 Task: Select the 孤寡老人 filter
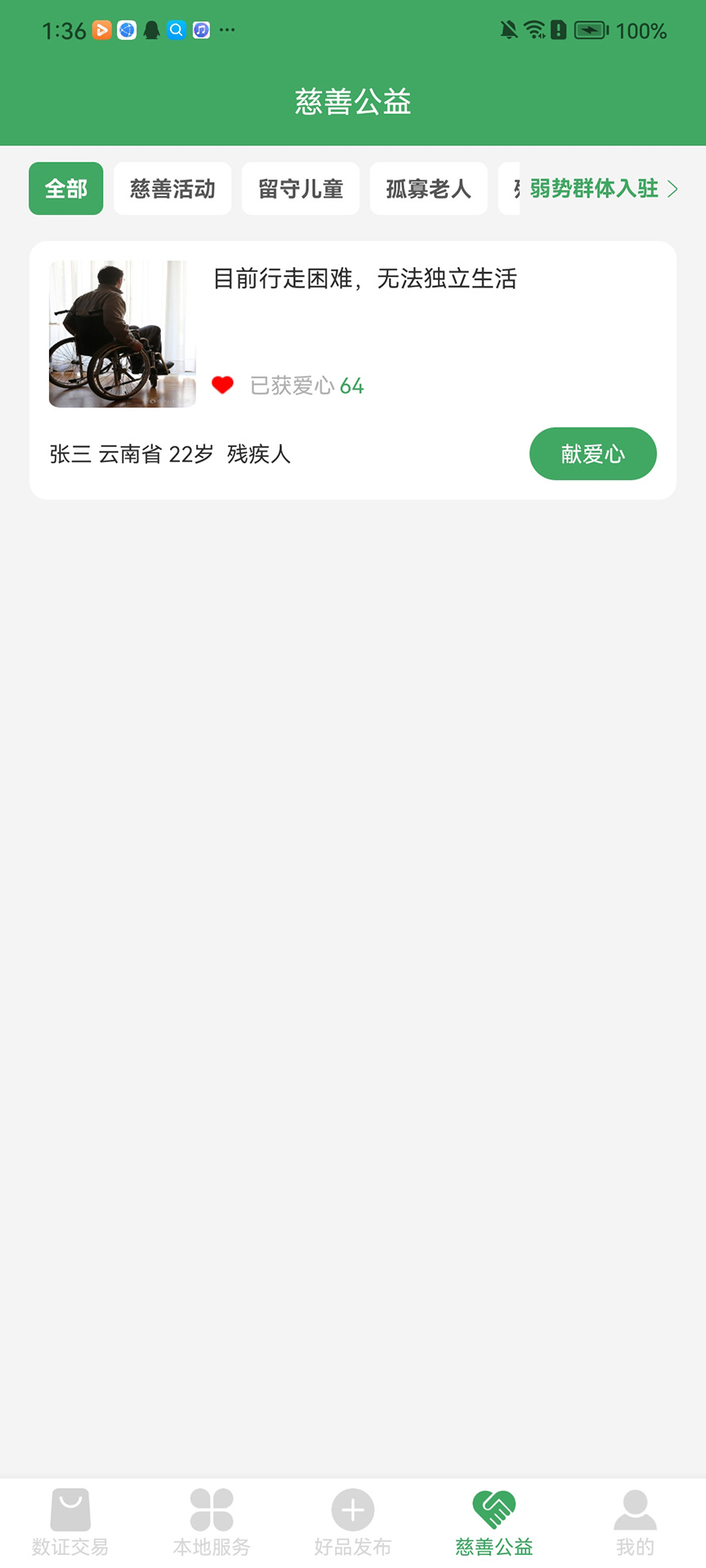429,189
